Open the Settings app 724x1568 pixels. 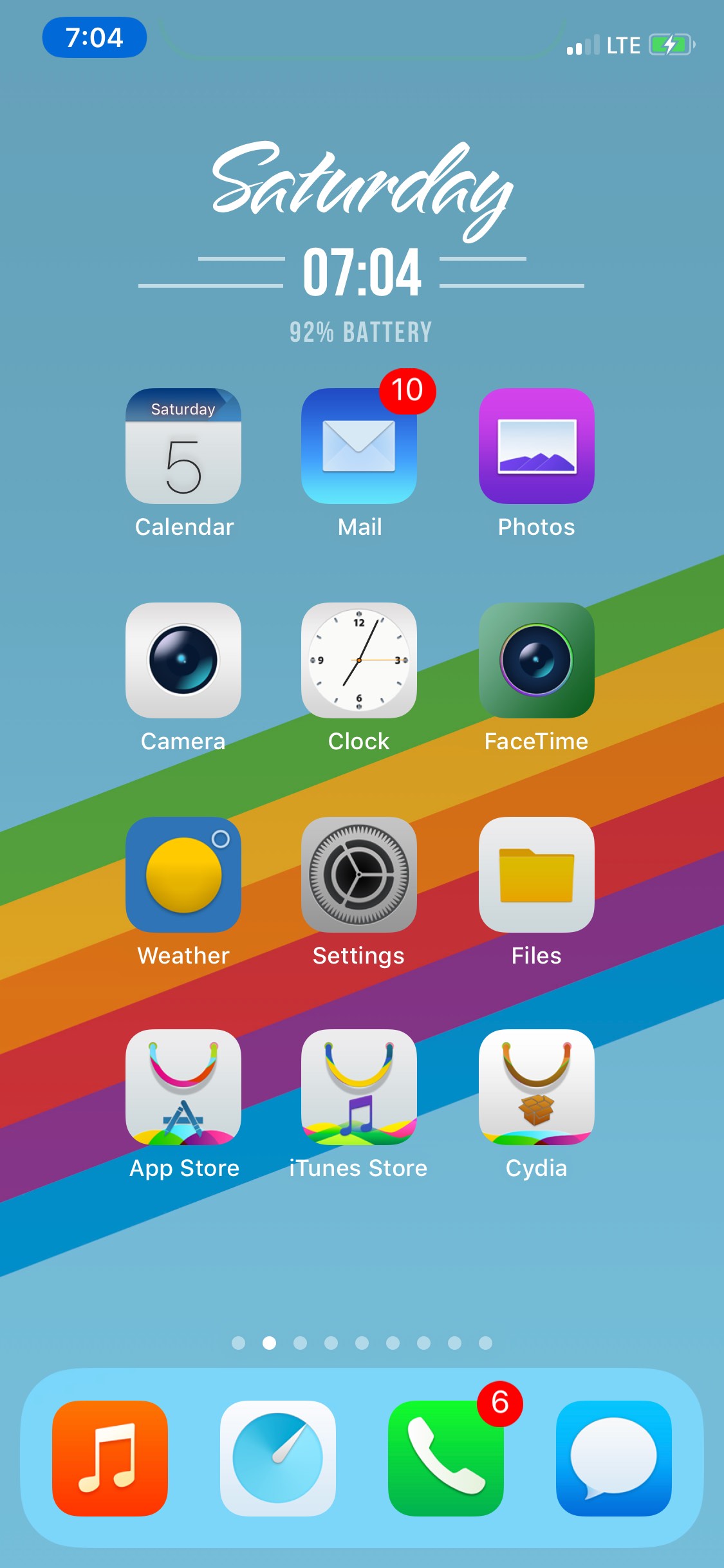359,875
